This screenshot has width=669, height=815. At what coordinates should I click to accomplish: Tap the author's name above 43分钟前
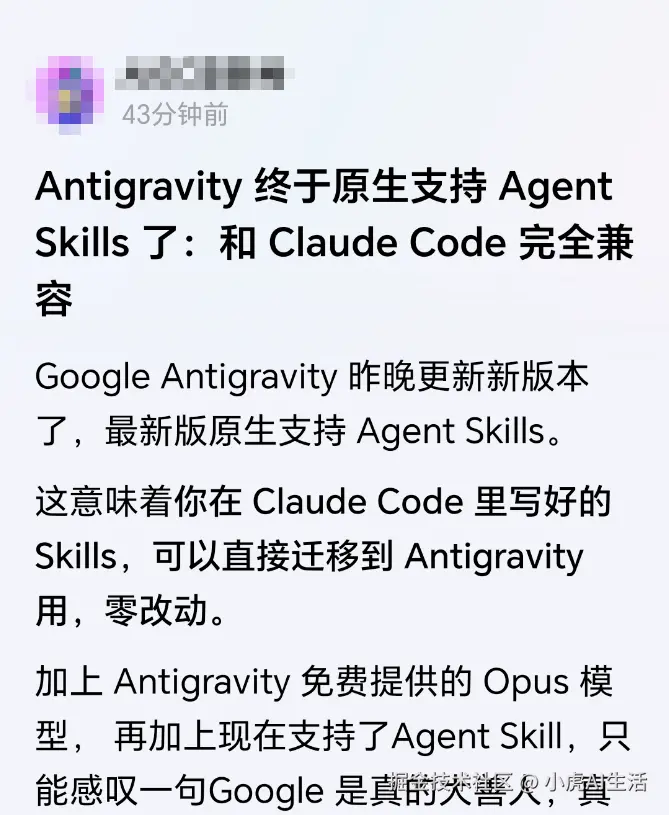click(x=199, y=75)
